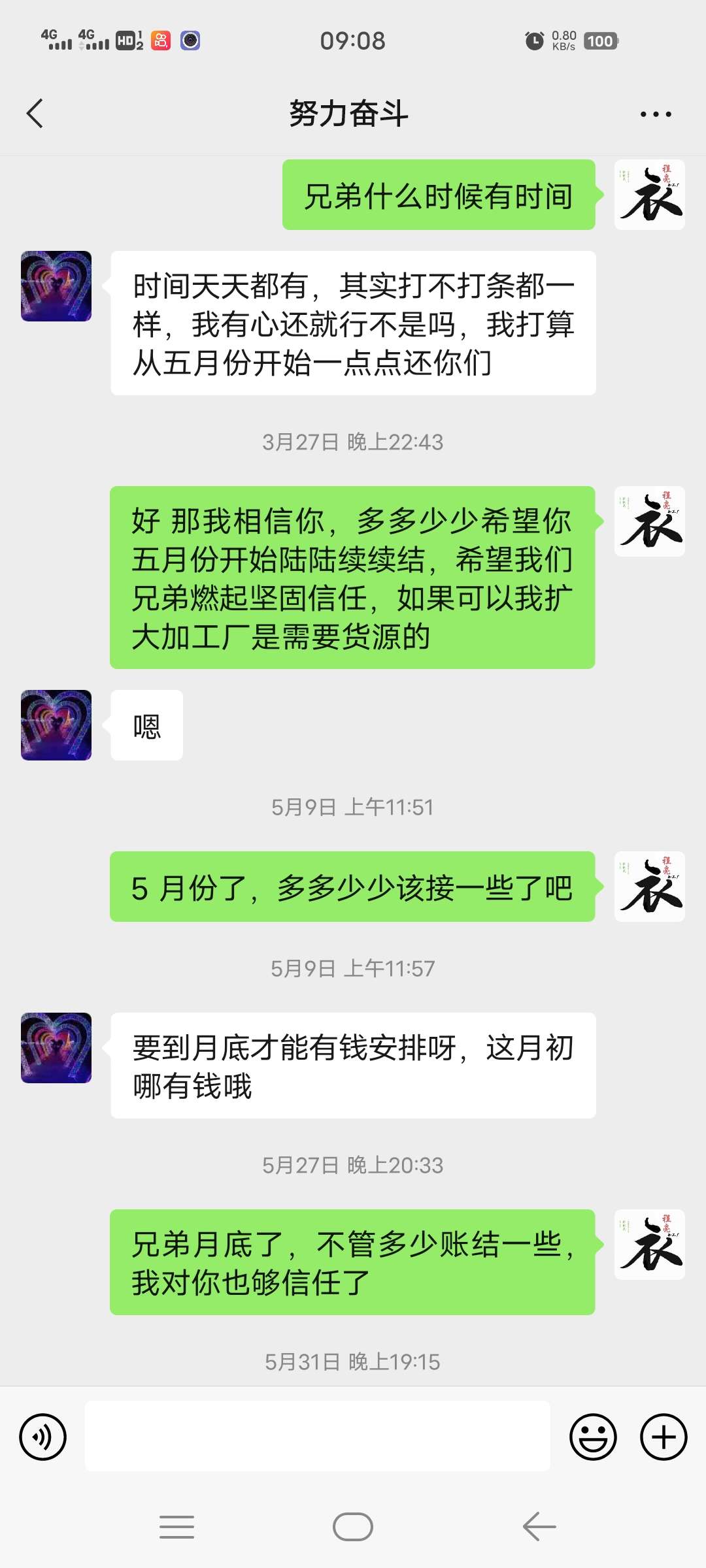Switch to voice message input
Viewport: 706px width, 1568px height.
[43, 1437]
